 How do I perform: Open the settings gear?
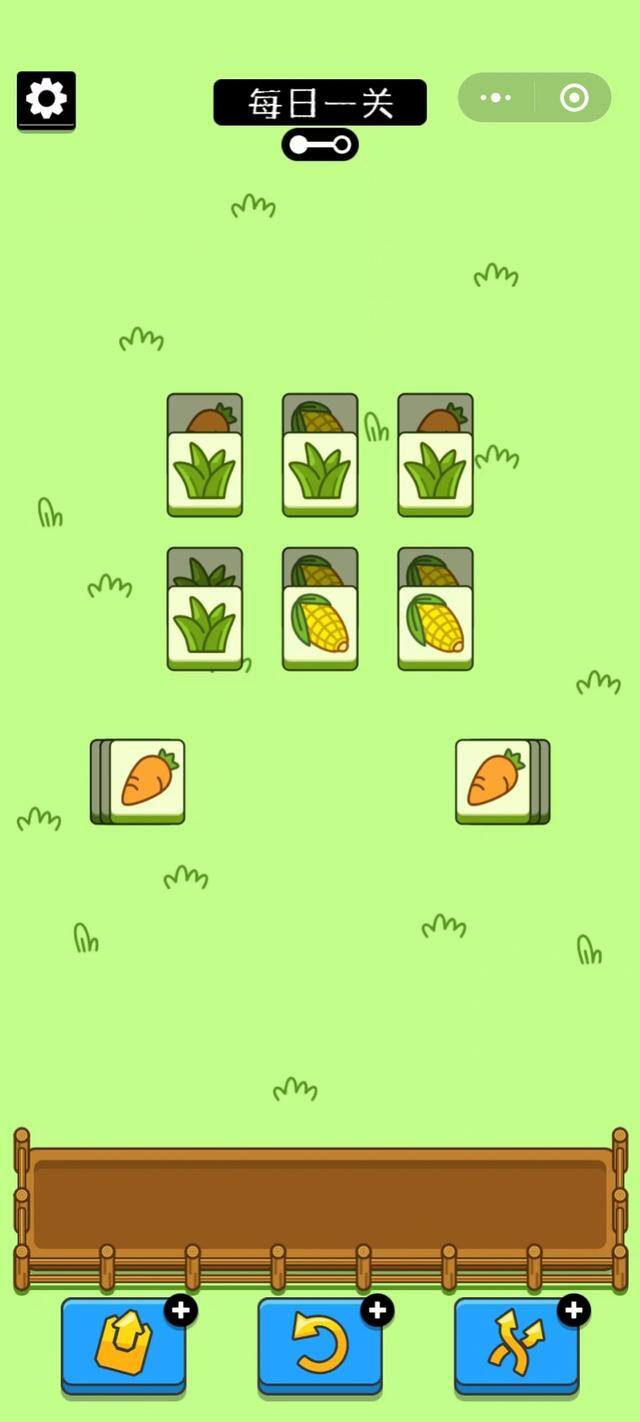(x=46, y=100)
